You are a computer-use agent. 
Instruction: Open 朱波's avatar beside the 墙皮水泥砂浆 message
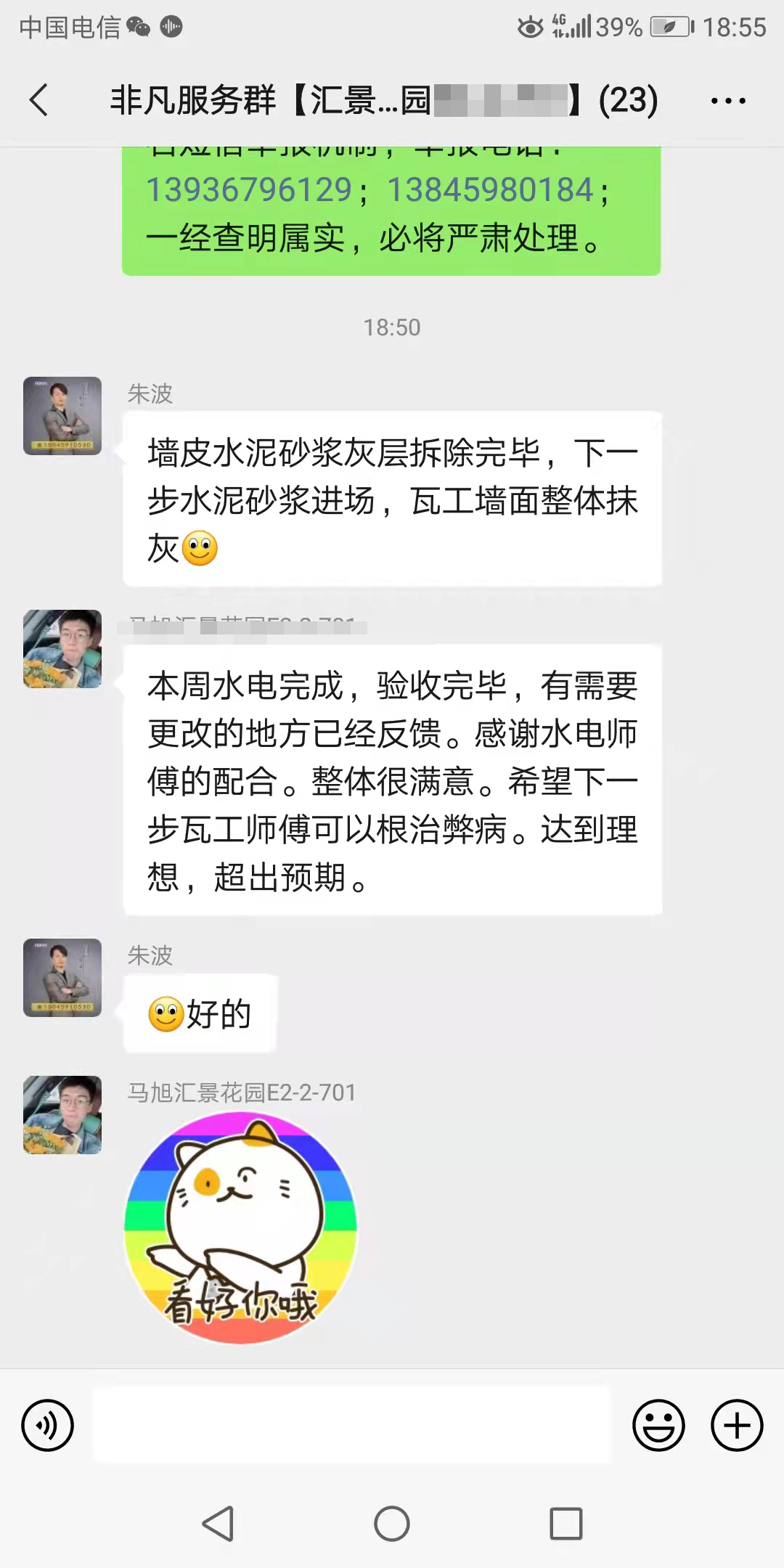coord(62,416)
